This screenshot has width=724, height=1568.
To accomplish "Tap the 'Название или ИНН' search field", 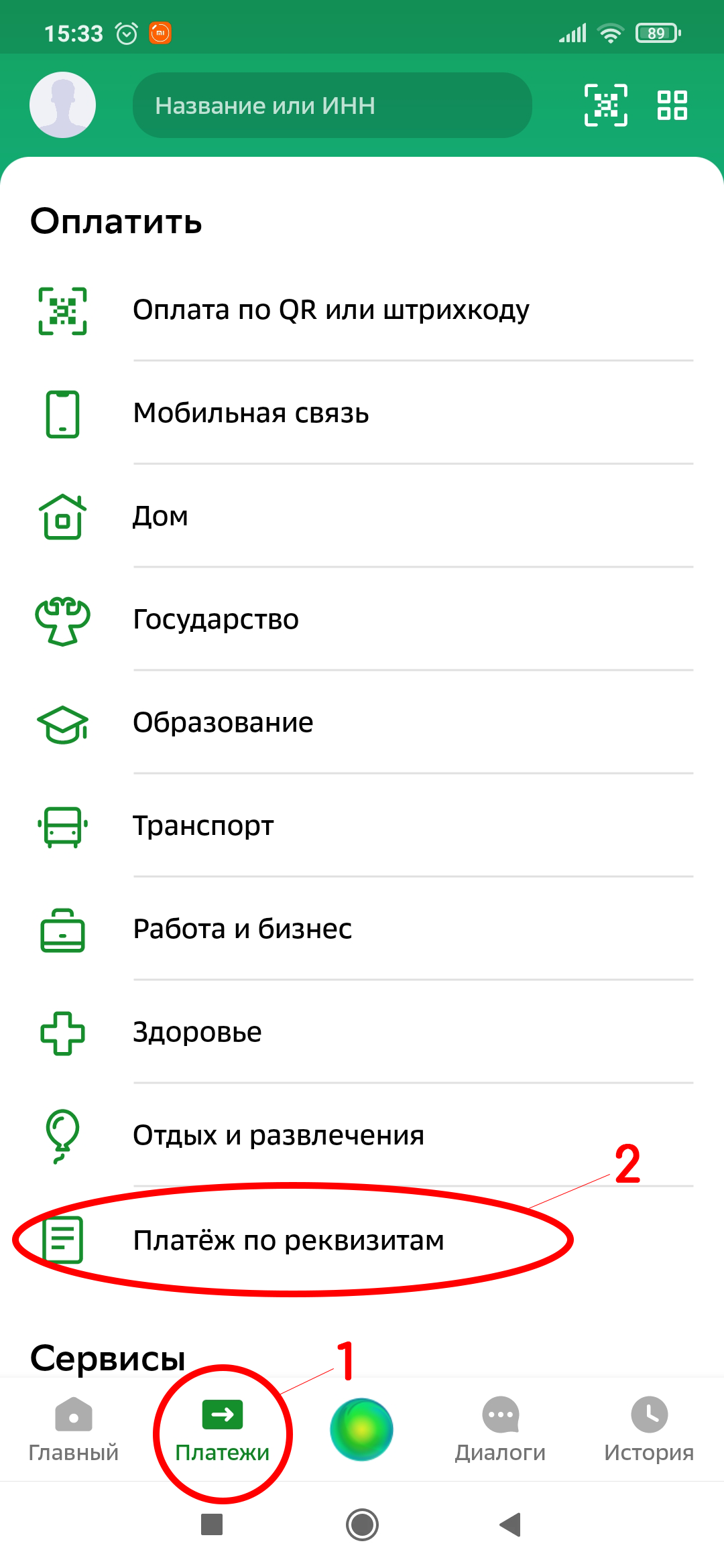I will [x=332, y=105].
